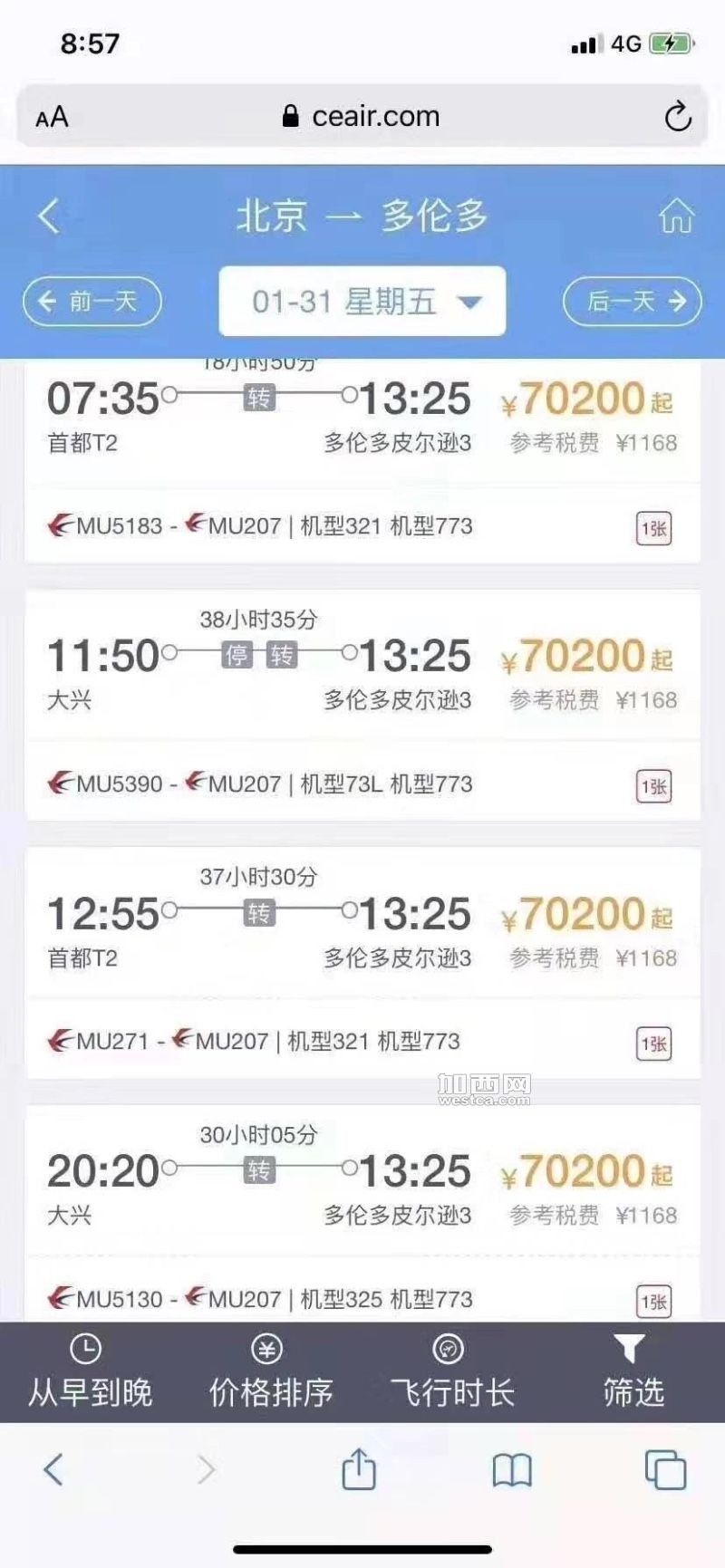Open the 12:55 flight MU271 card
The height and width of the screenshot is (1568, 725).
coord(362,963)
